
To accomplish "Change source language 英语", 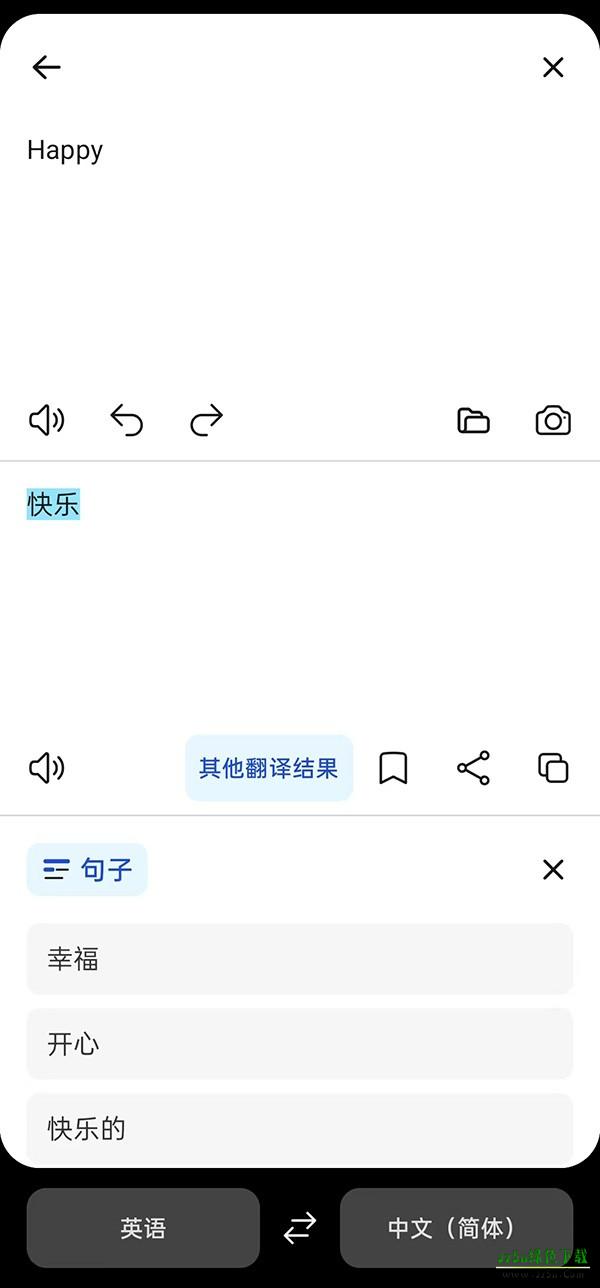I will 143,1228.
